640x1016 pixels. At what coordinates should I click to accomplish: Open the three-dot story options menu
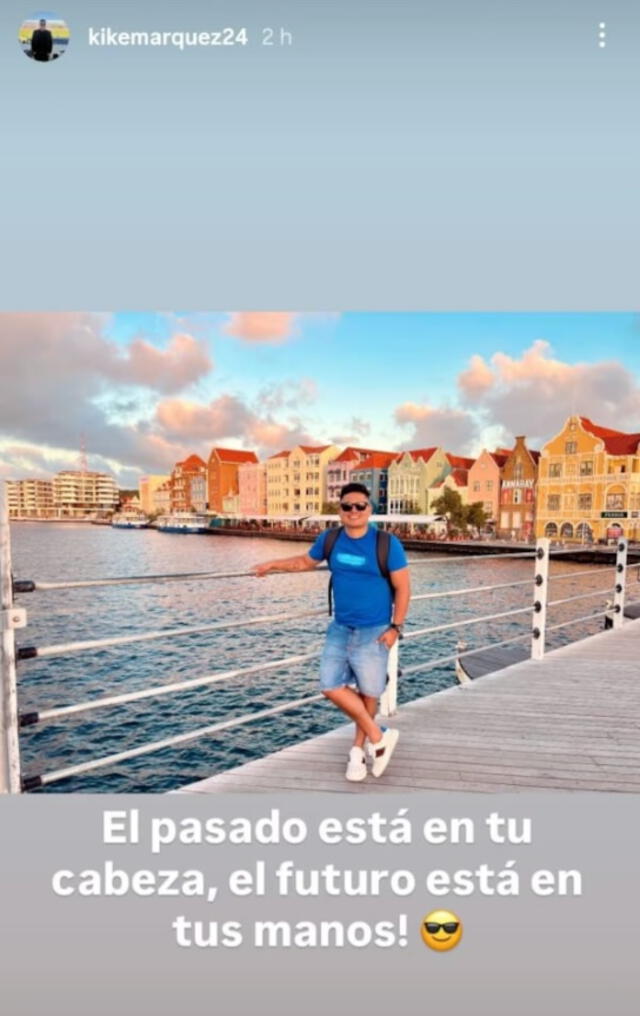tap(601, 36)
